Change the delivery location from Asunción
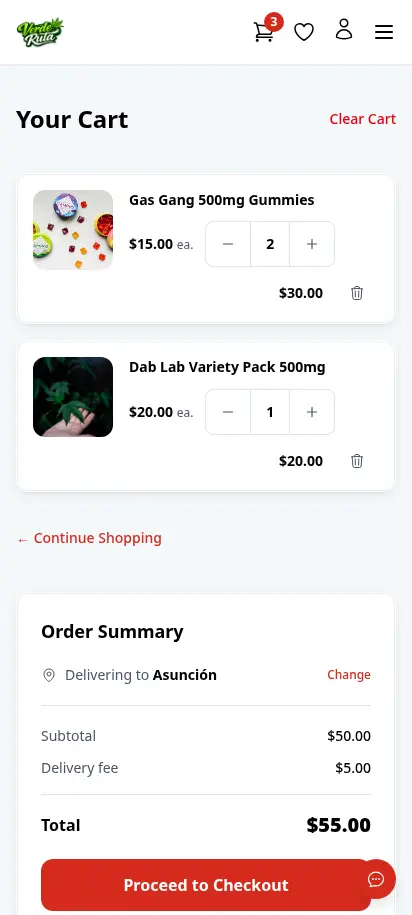 [x=348, y=675]
